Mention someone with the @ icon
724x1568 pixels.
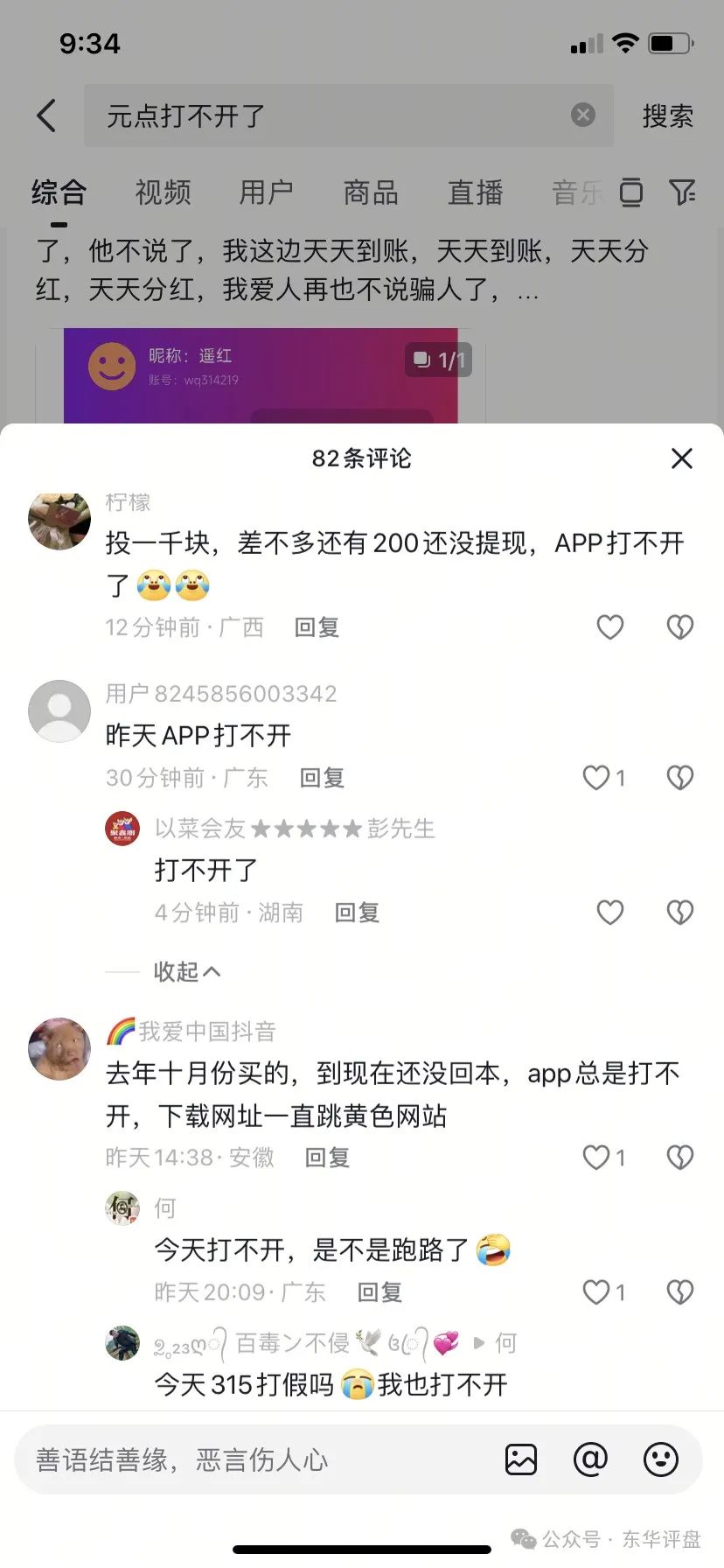590,1459
